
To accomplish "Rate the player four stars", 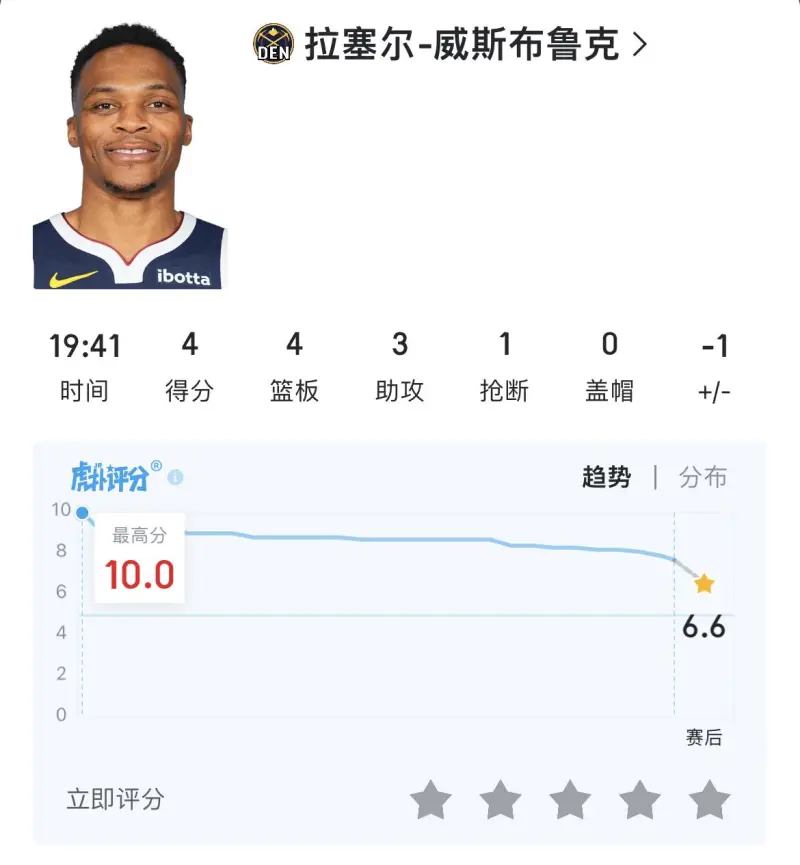I will tap(640, 800).
